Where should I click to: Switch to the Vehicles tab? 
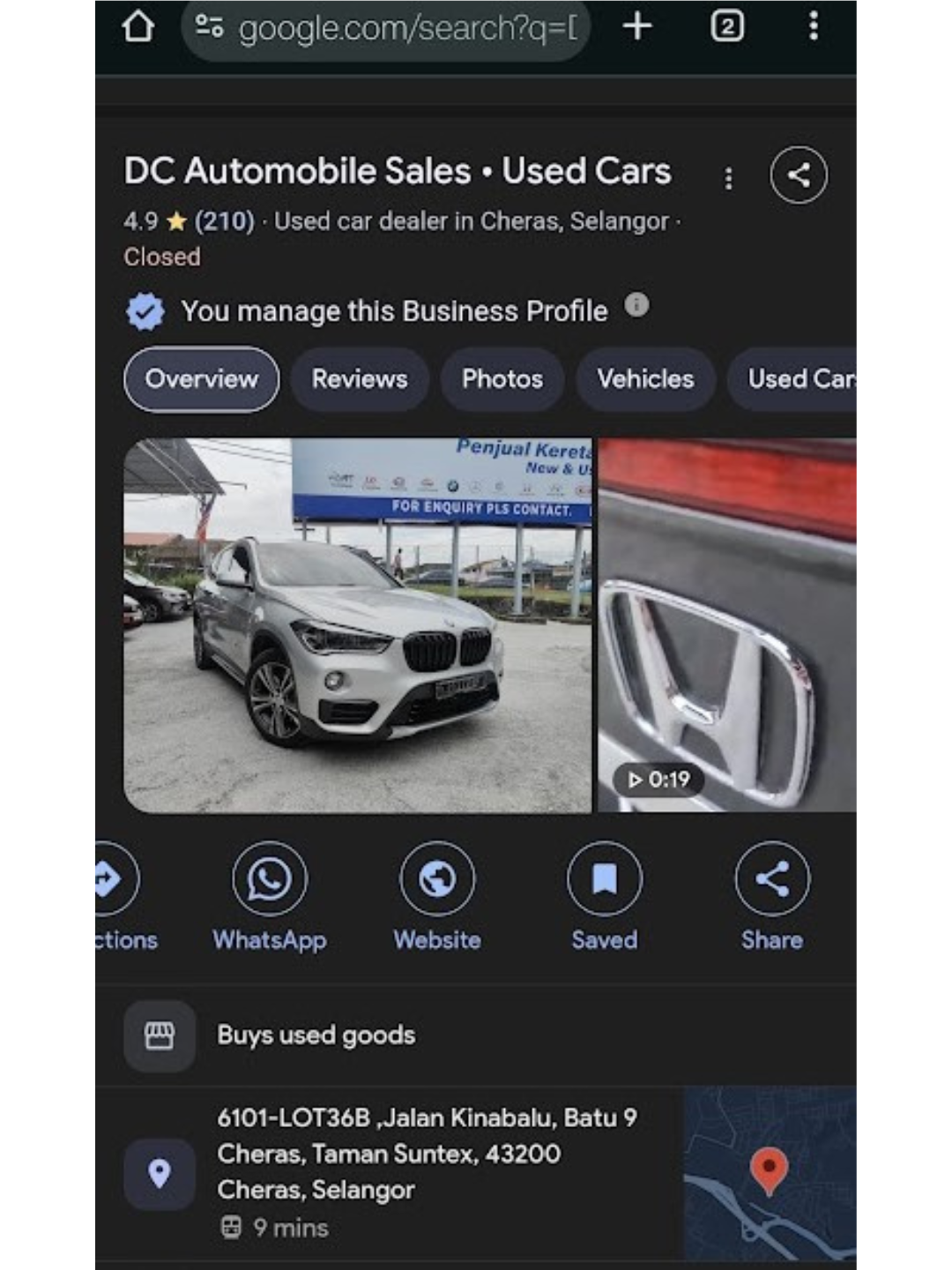(x=644, y=378)
